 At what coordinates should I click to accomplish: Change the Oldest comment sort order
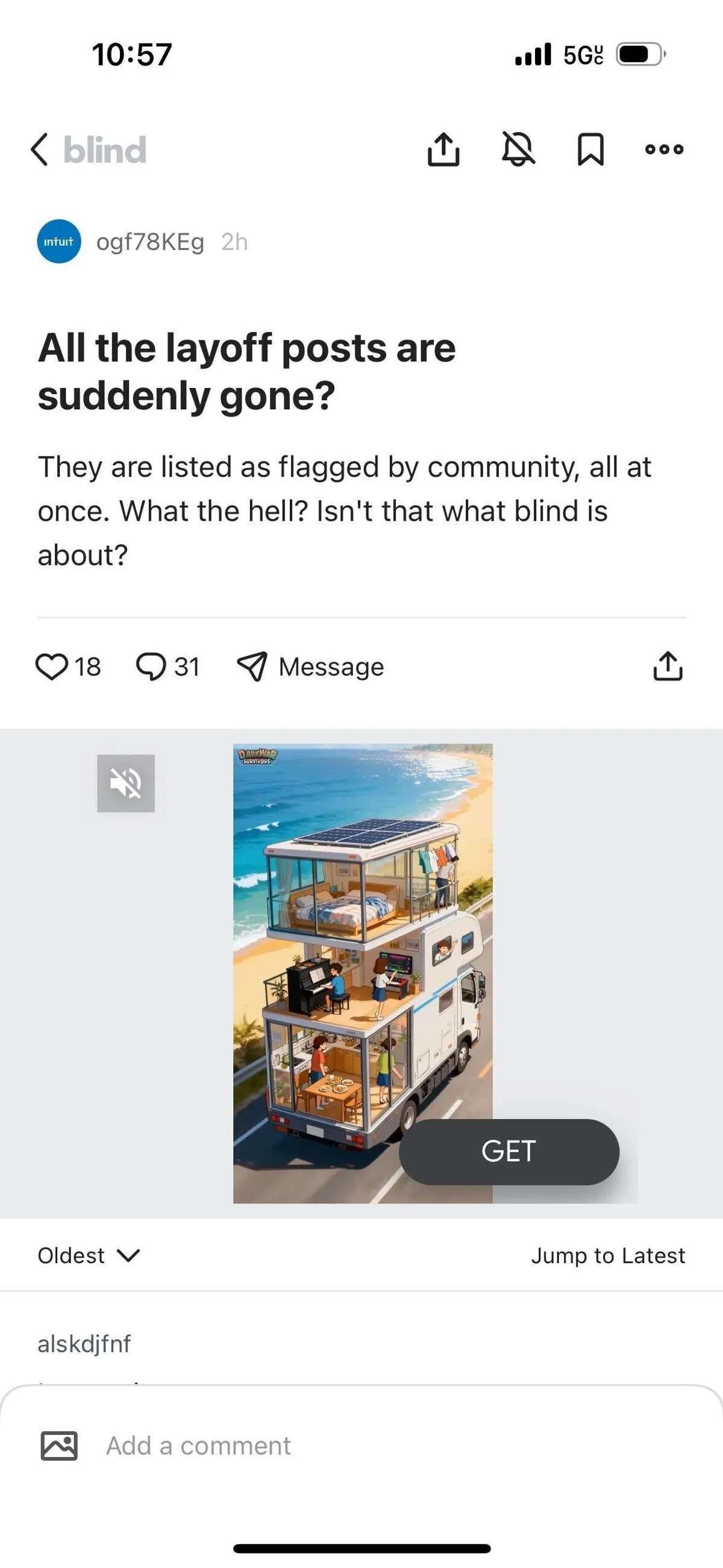pos(89,1255)
